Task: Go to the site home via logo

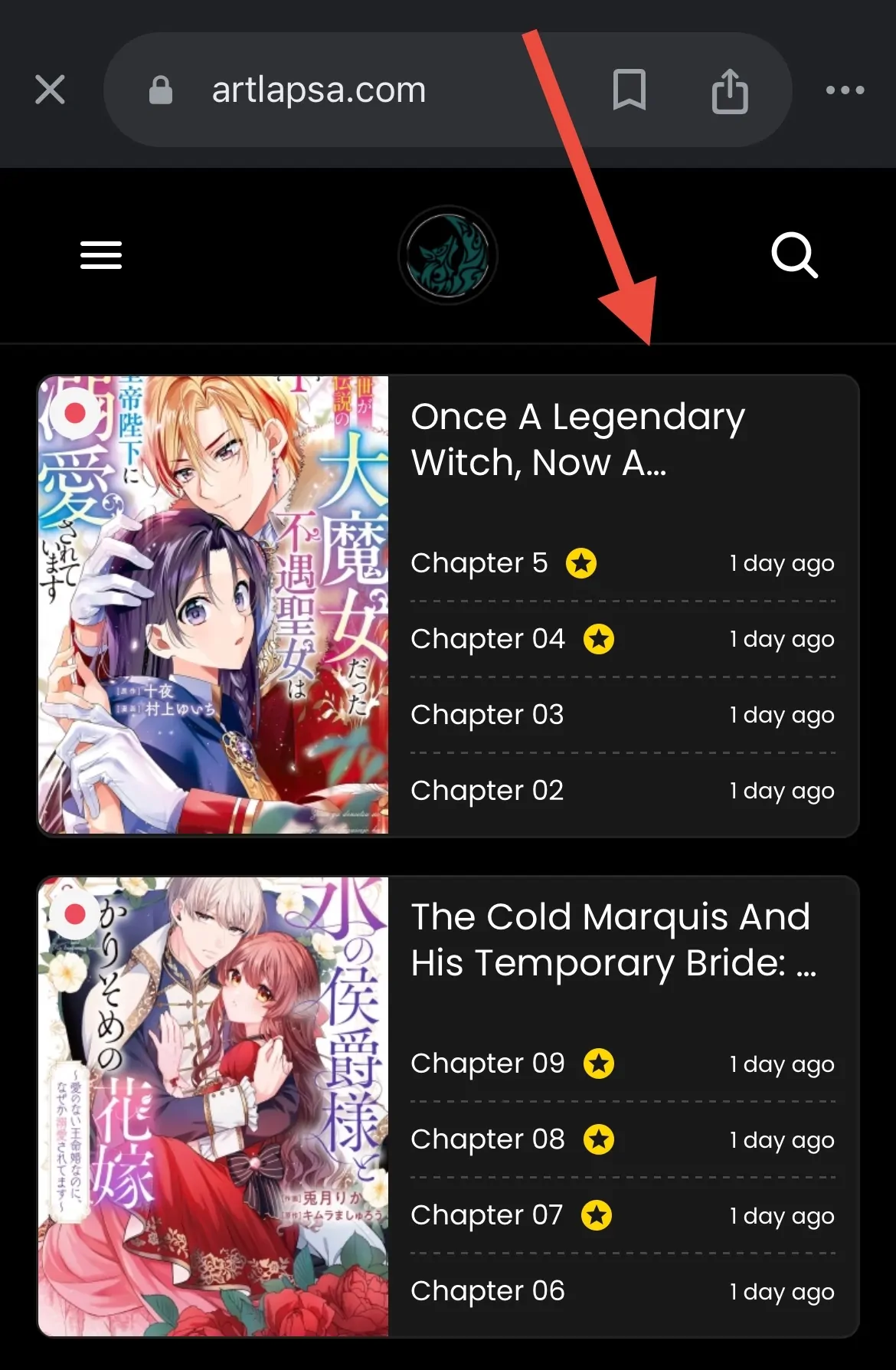Action: (x=448, y=255)
